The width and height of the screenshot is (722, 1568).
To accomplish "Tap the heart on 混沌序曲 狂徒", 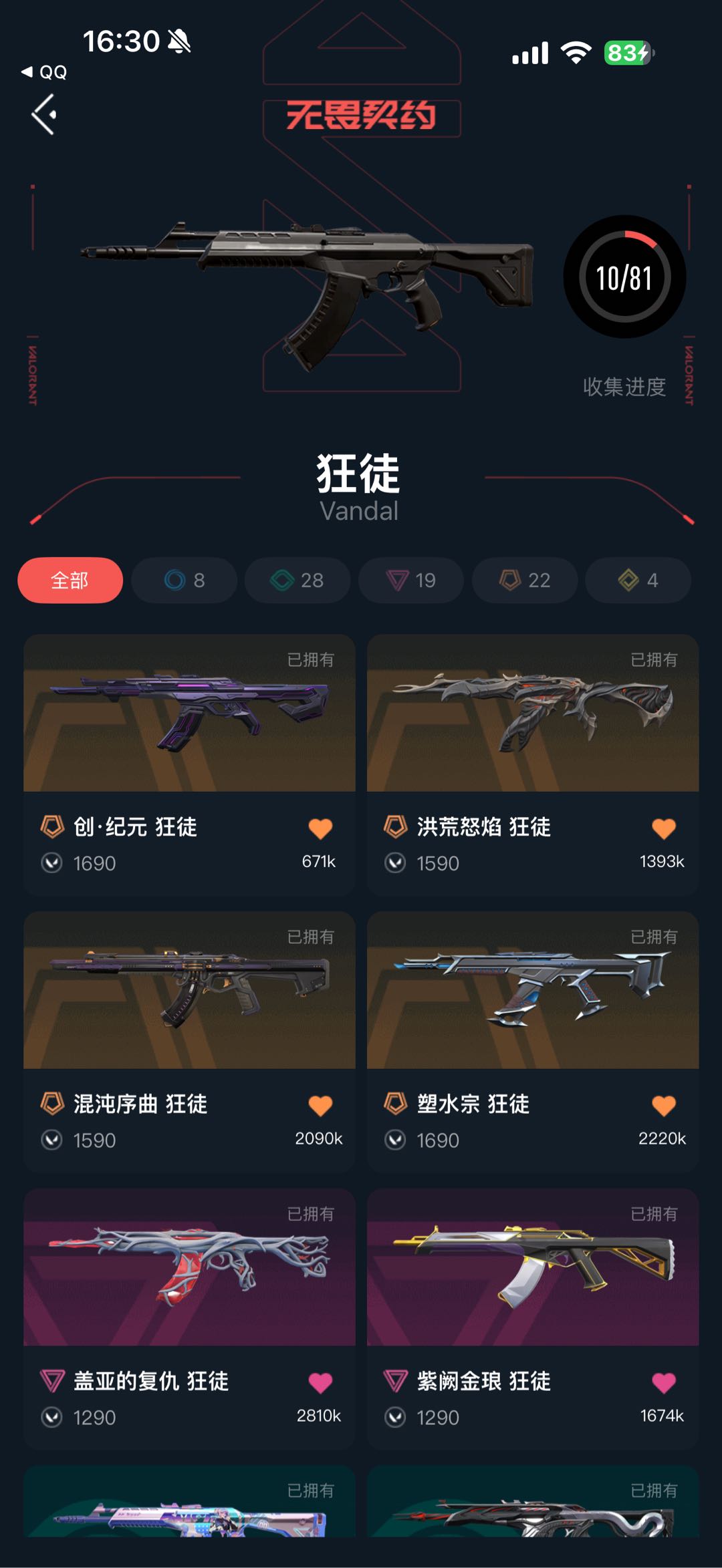I will [x=320, y=1106].
